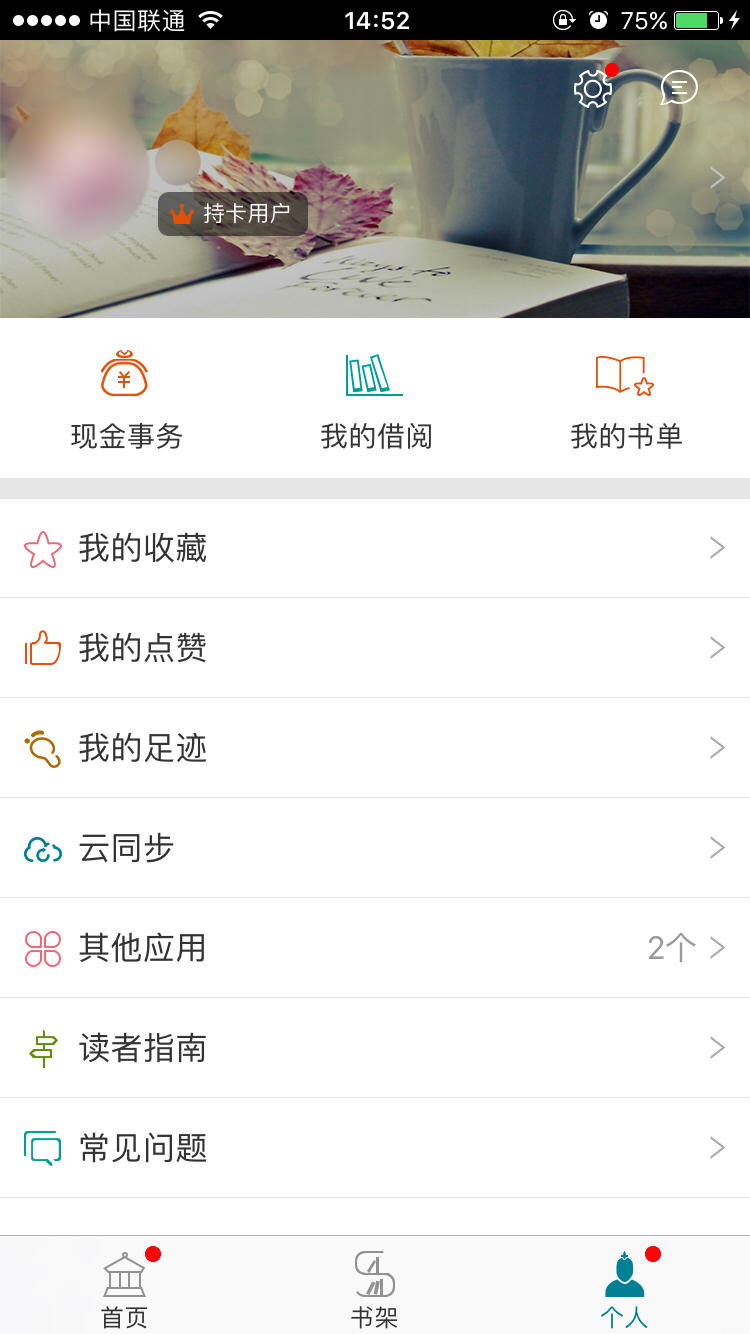Screen dimensions: 750x1334
Task: Select the 个人 profile tab
Action: click(624, 1285)
